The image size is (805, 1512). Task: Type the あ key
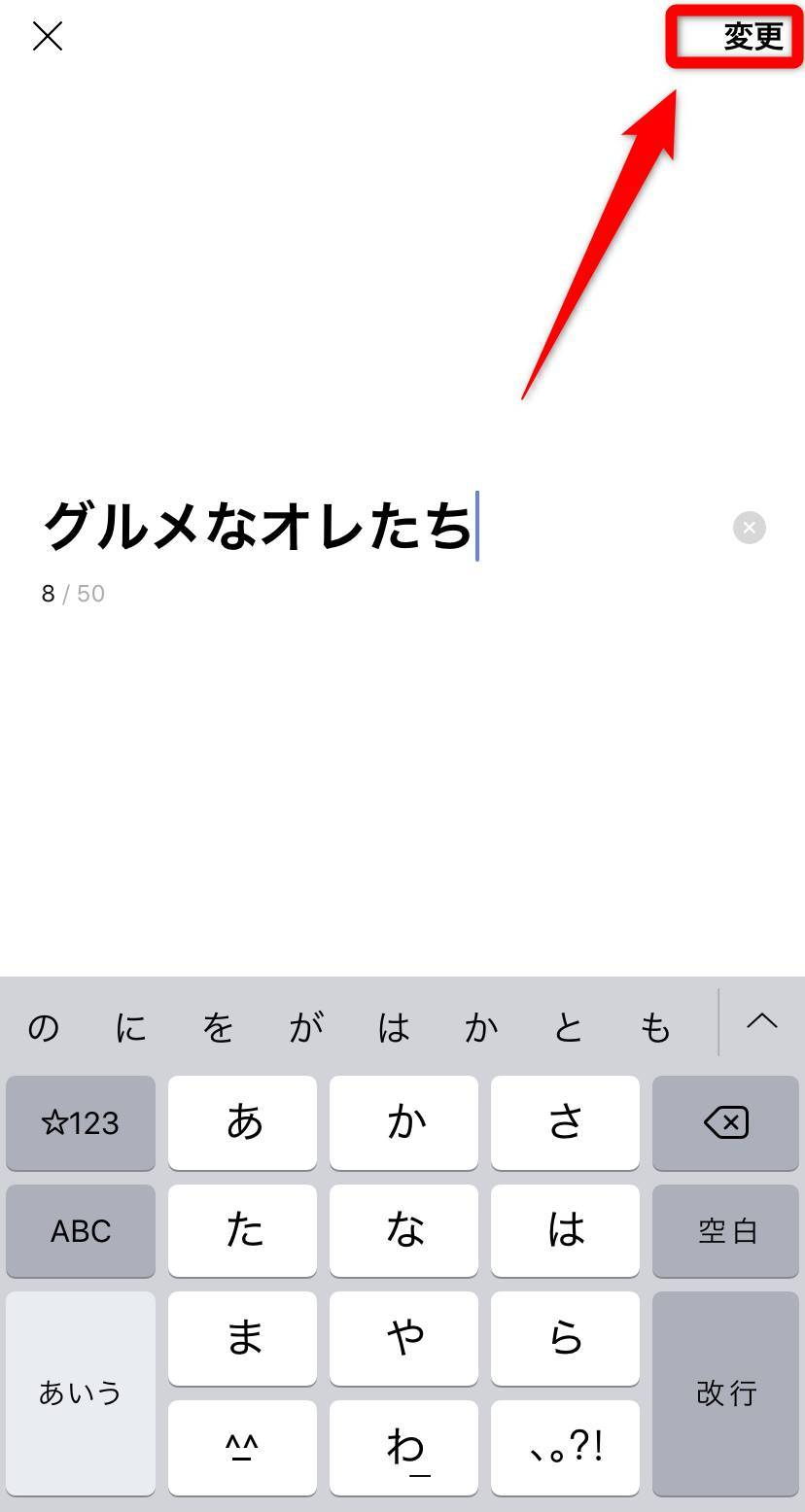pos(243,1123)
